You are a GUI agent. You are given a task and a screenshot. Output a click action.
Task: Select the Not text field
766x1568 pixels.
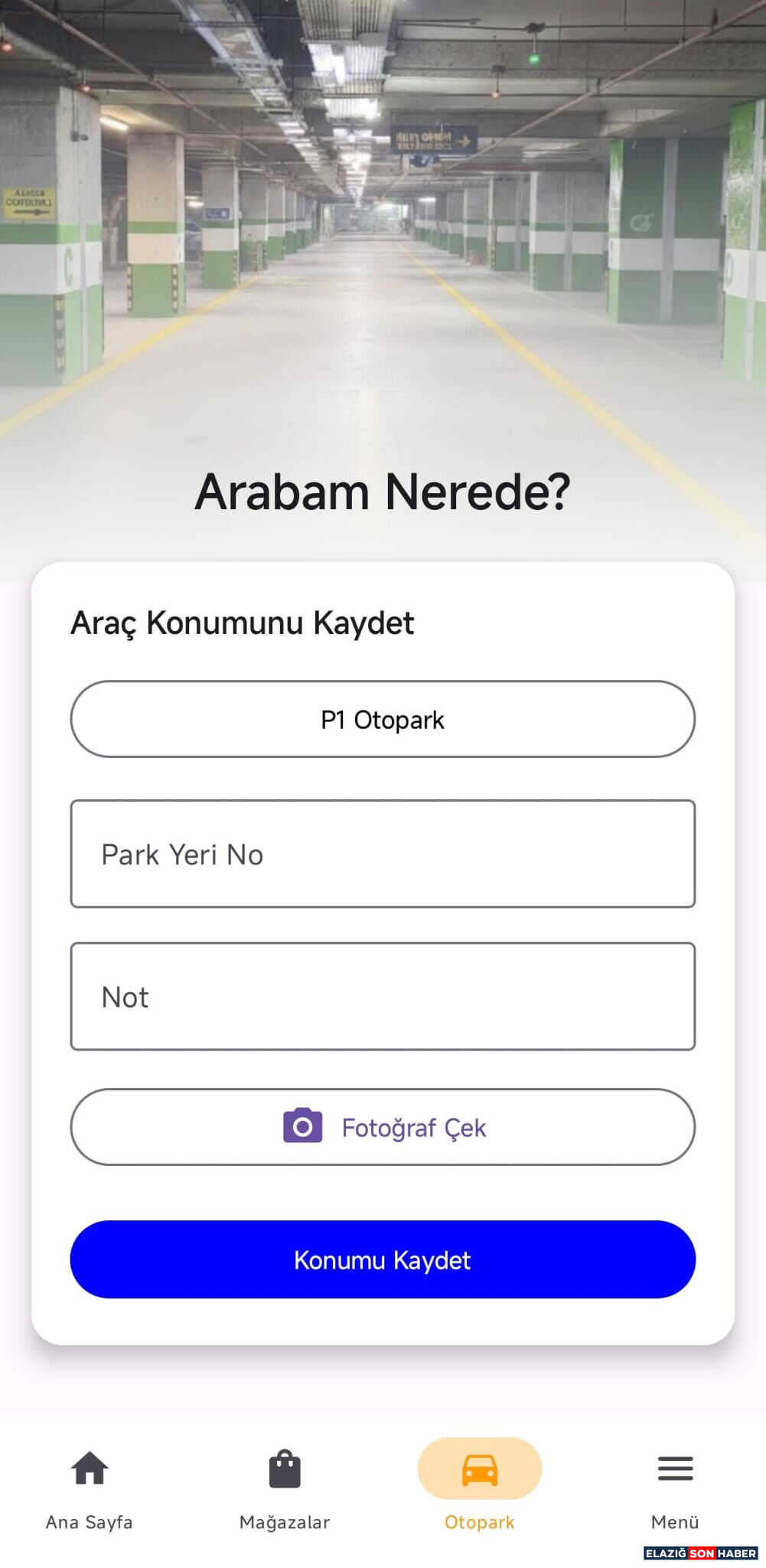click(383, 996)
